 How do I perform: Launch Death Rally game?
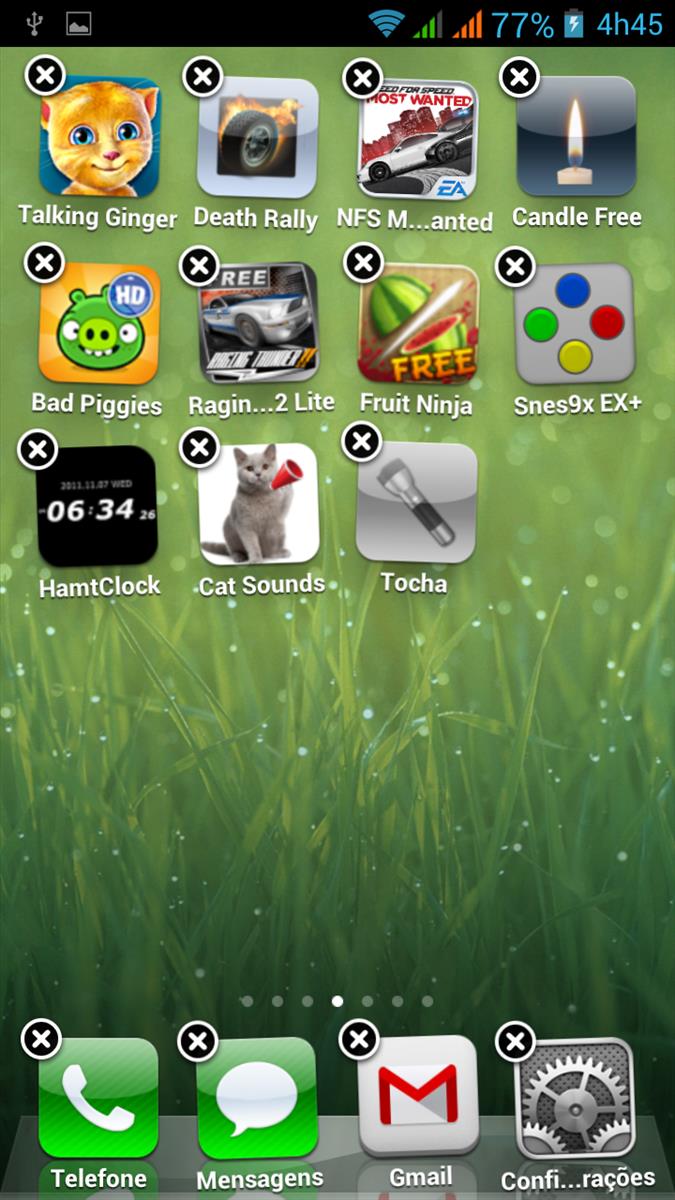(257, 137)
